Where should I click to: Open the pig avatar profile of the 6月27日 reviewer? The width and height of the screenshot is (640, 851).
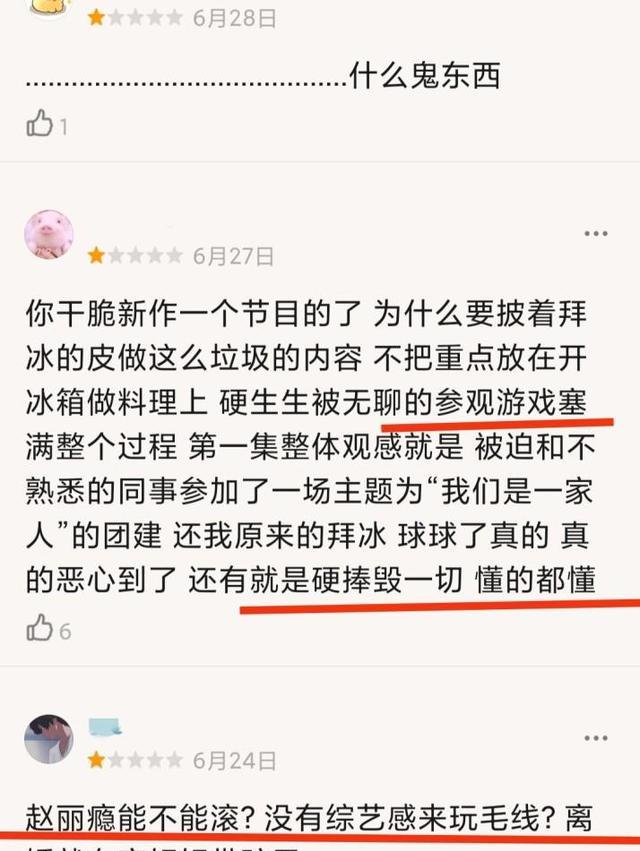click(x=48, y=235)
